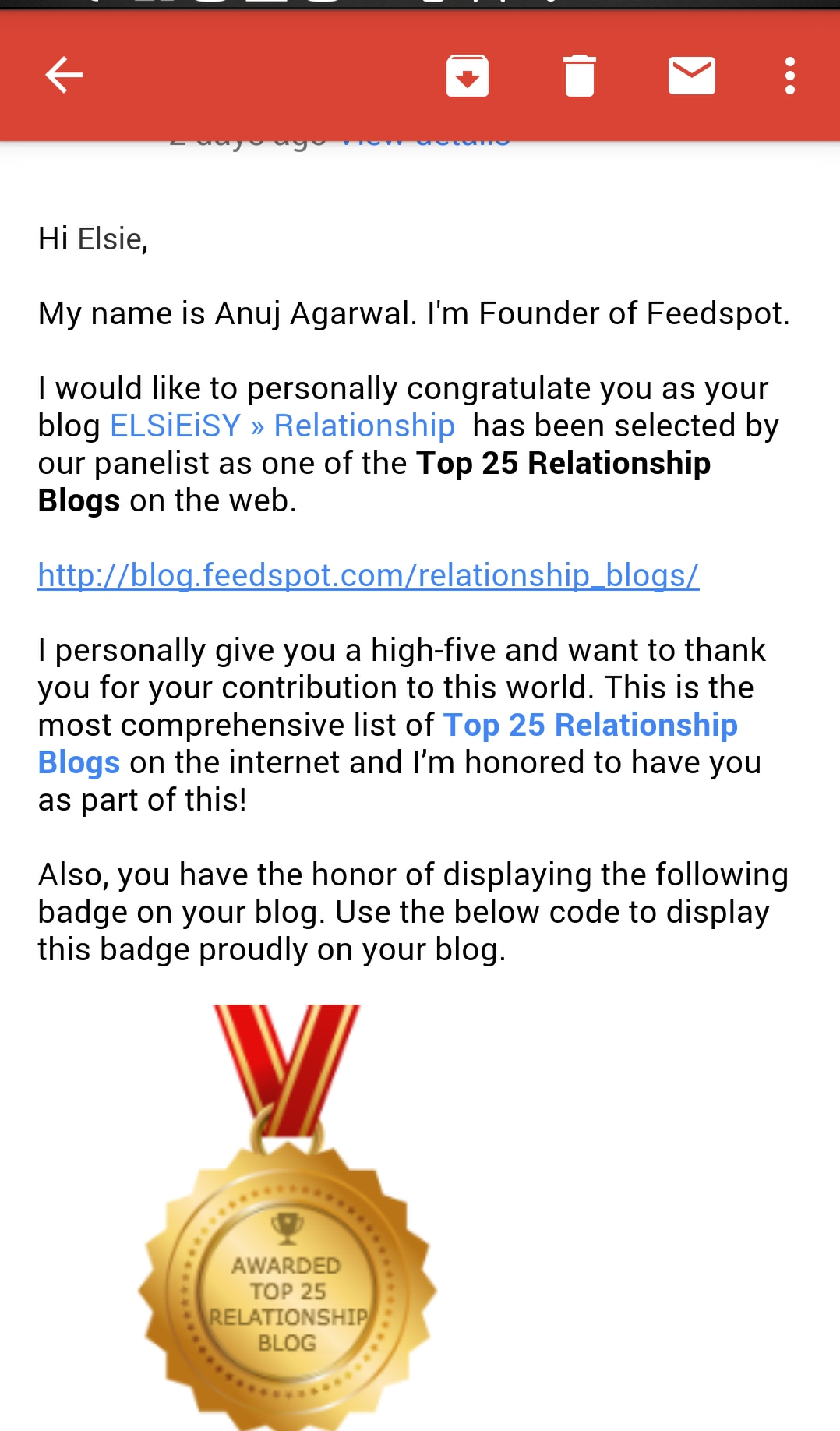The height and width of the screenshot is (1431, 840).
Task: Mark this email as unread
Action: 692,76
